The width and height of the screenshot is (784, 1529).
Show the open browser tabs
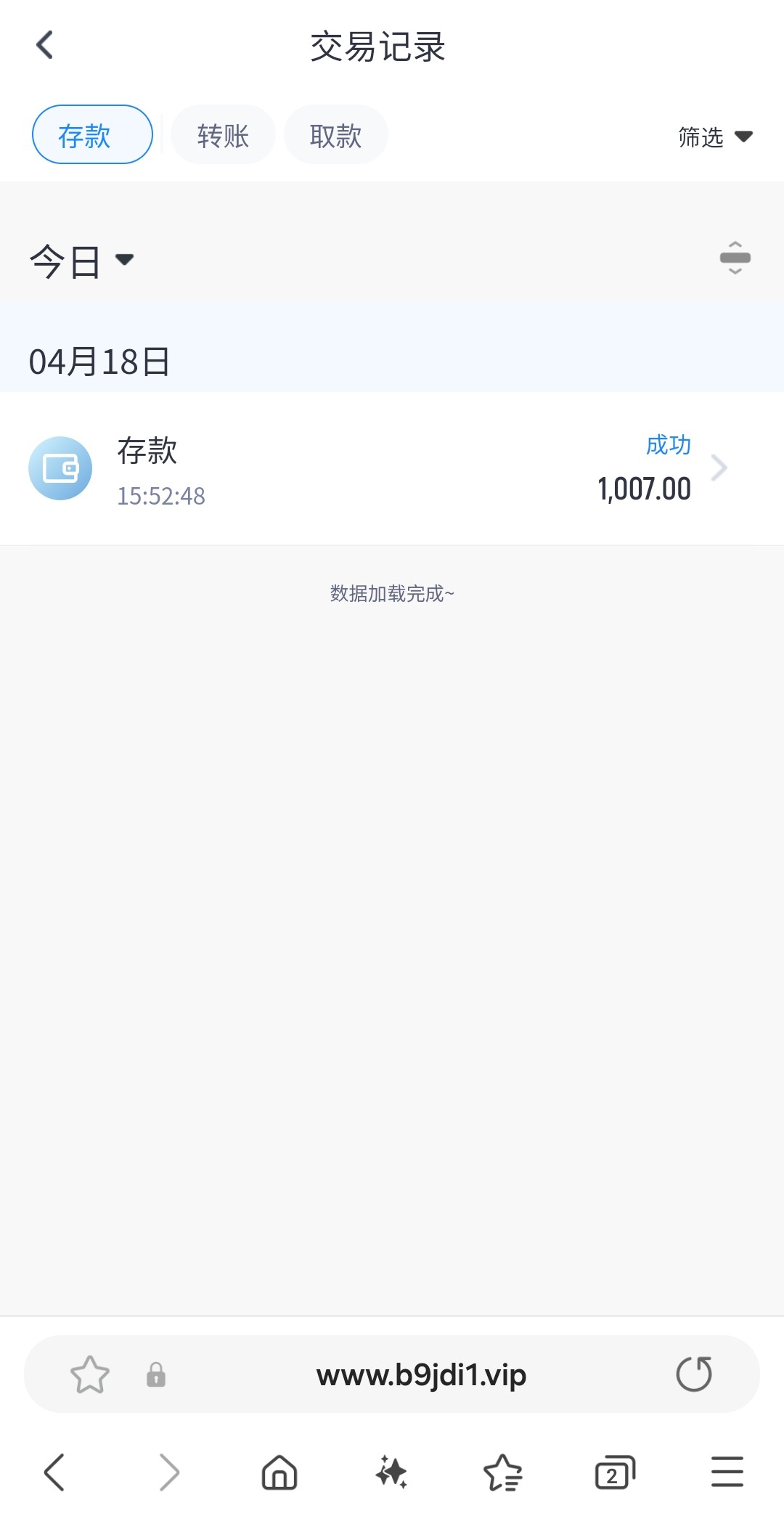click(x=614, y=1472)
